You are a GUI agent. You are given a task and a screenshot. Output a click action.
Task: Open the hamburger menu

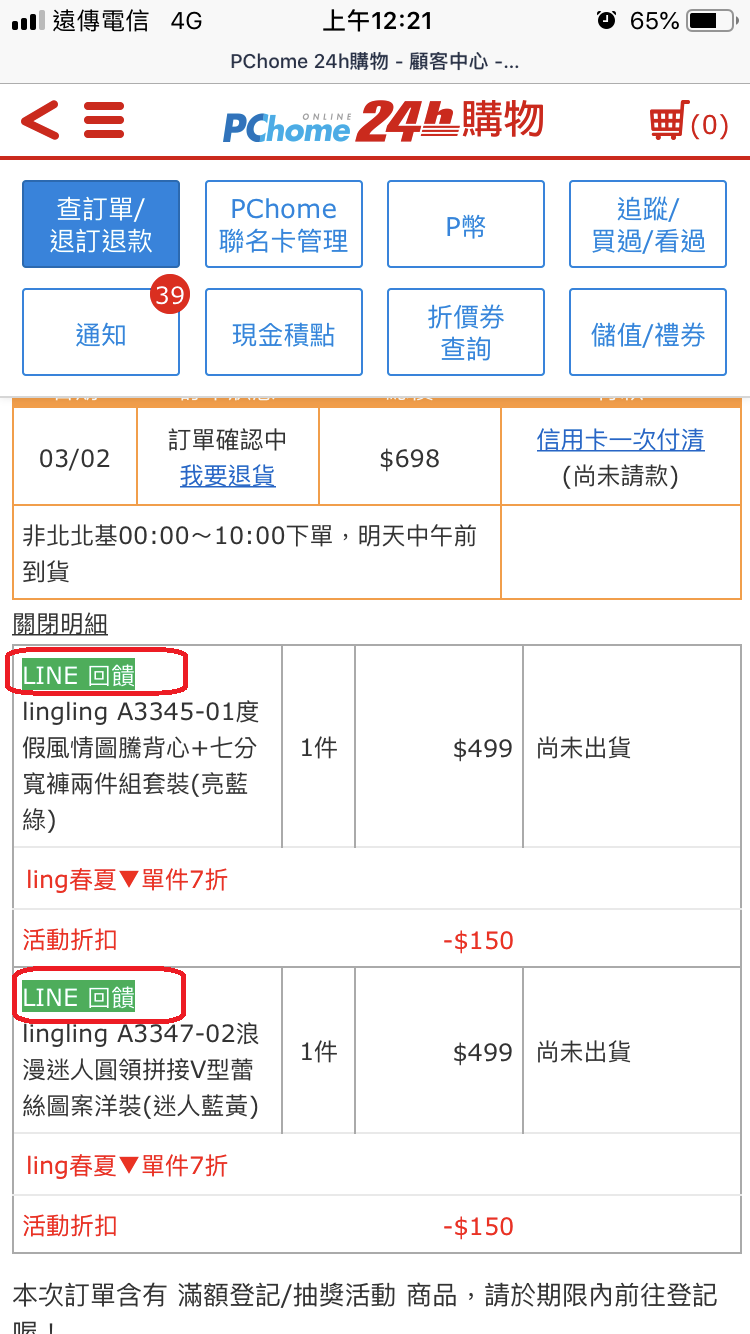[x=104, y=121]
